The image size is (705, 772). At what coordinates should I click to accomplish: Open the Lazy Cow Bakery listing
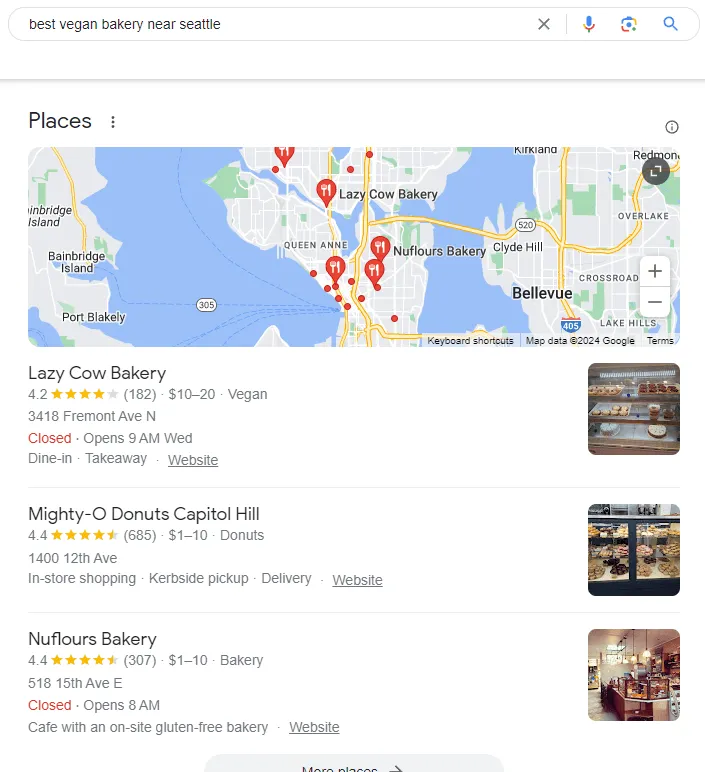97,373
